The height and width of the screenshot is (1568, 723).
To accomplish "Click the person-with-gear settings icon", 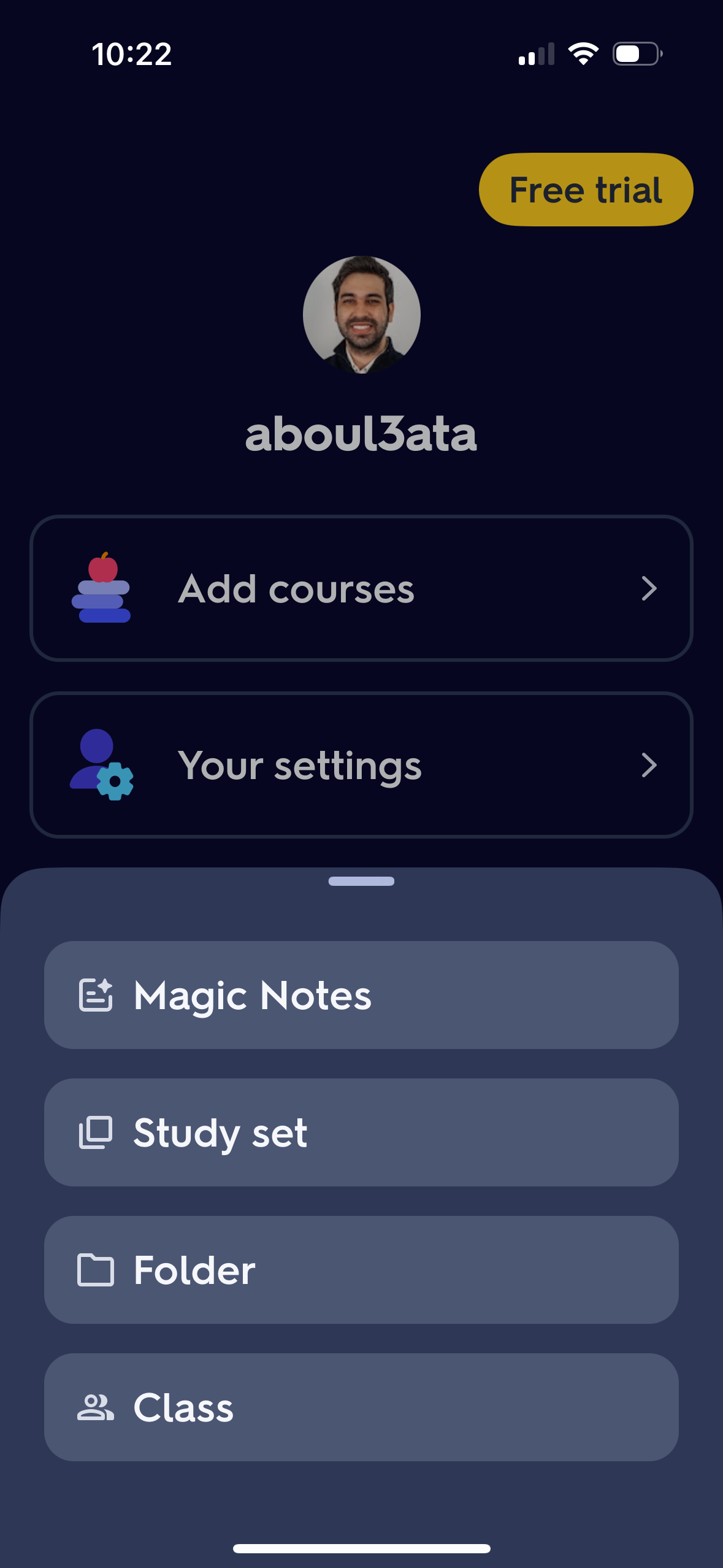I will [102, 765].
